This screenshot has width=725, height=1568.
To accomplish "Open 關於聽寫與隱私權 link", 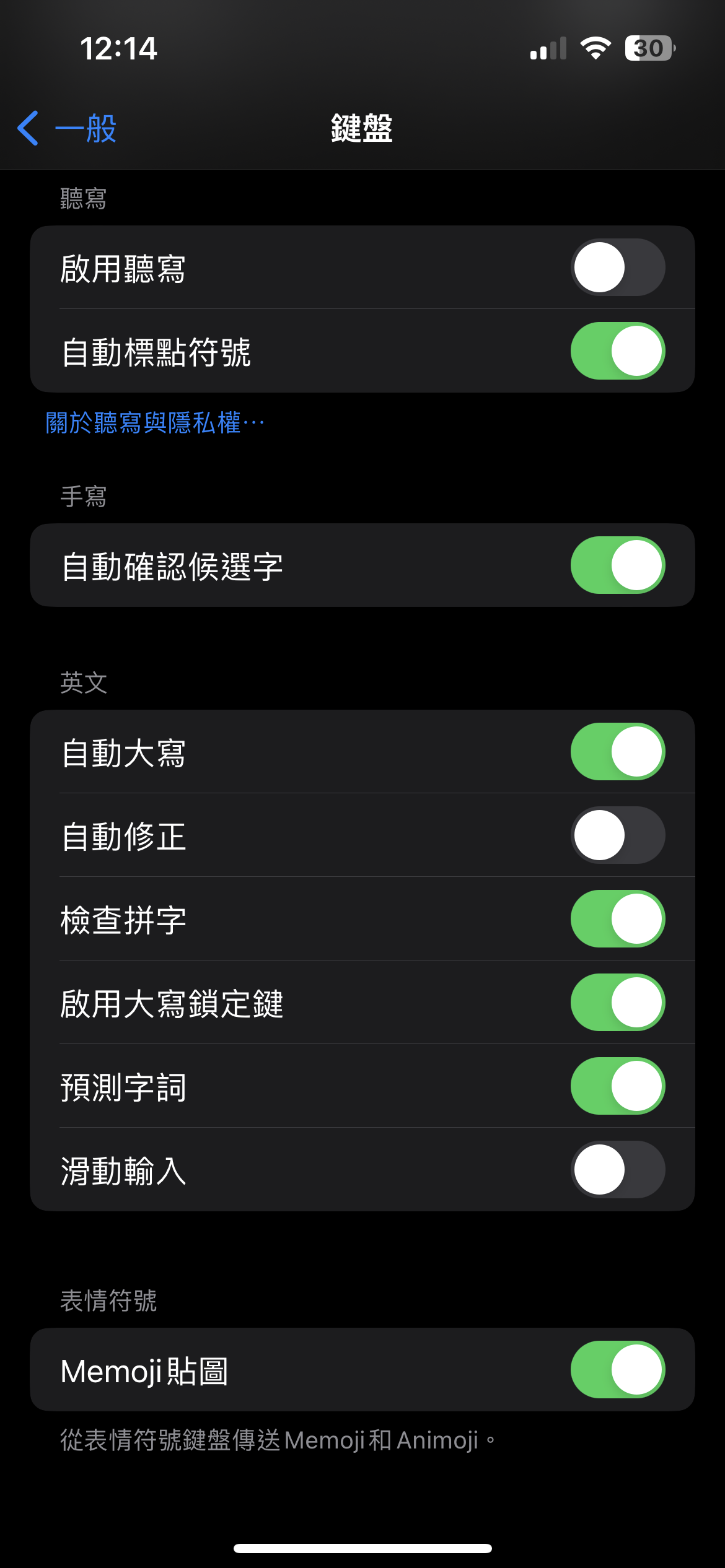I will pos(155,423).
